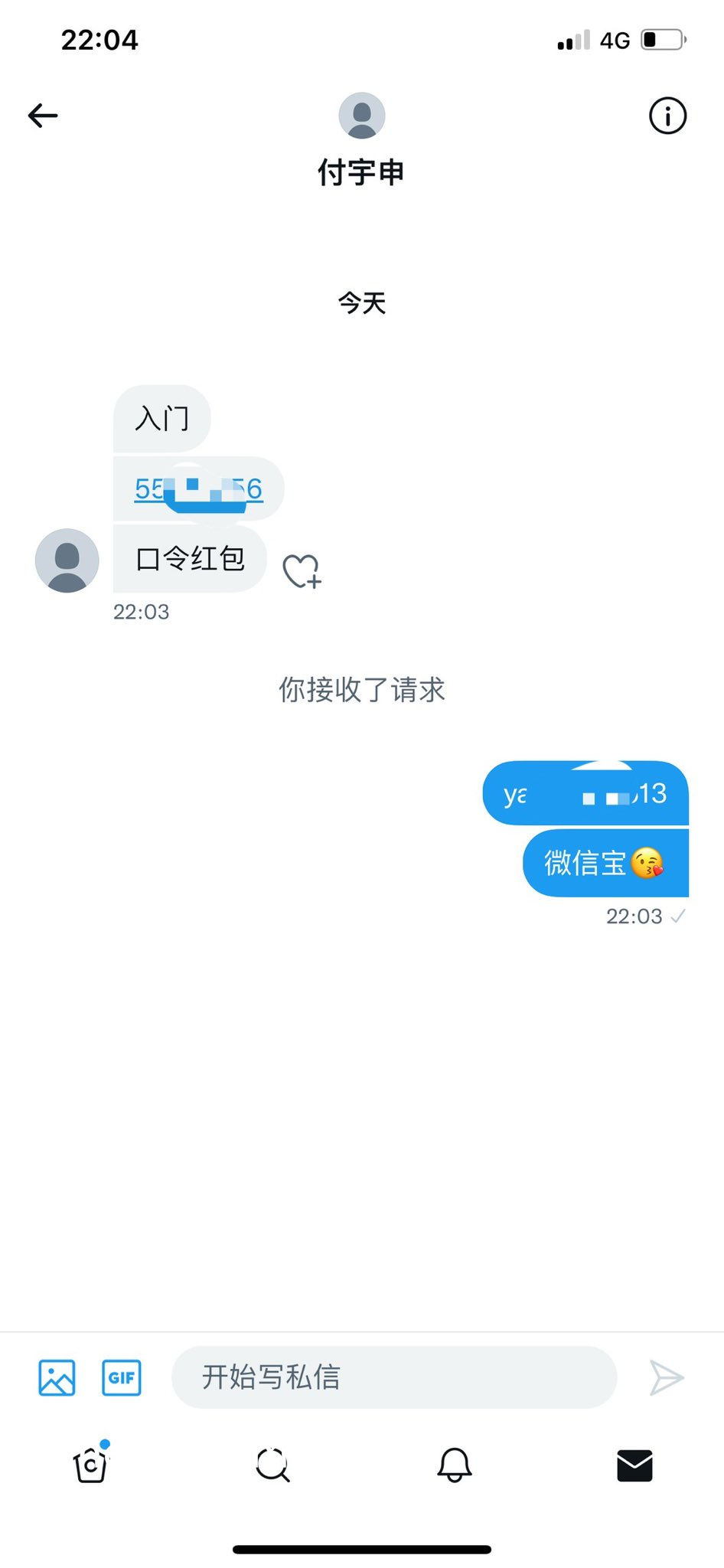The height and width of the screenshot is (1568, 724).
Task: Open the messages envelope tab
Action: click(634, 1465)
